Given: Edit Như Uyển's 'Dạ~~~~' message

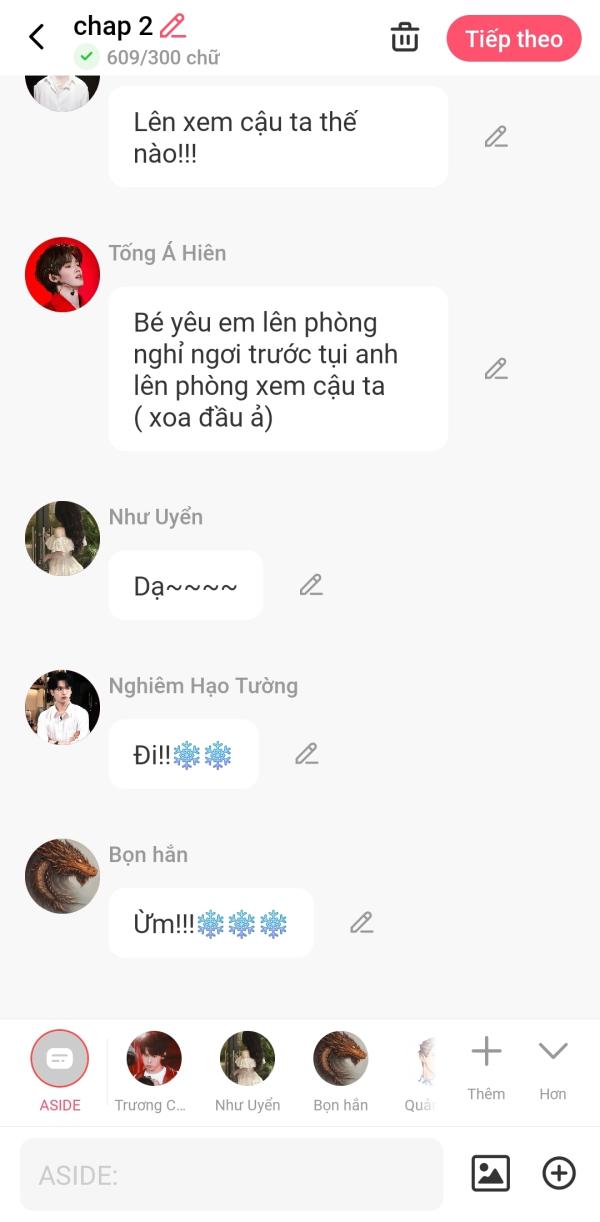Looking at the screenshot, I should (x=311, y=585).
